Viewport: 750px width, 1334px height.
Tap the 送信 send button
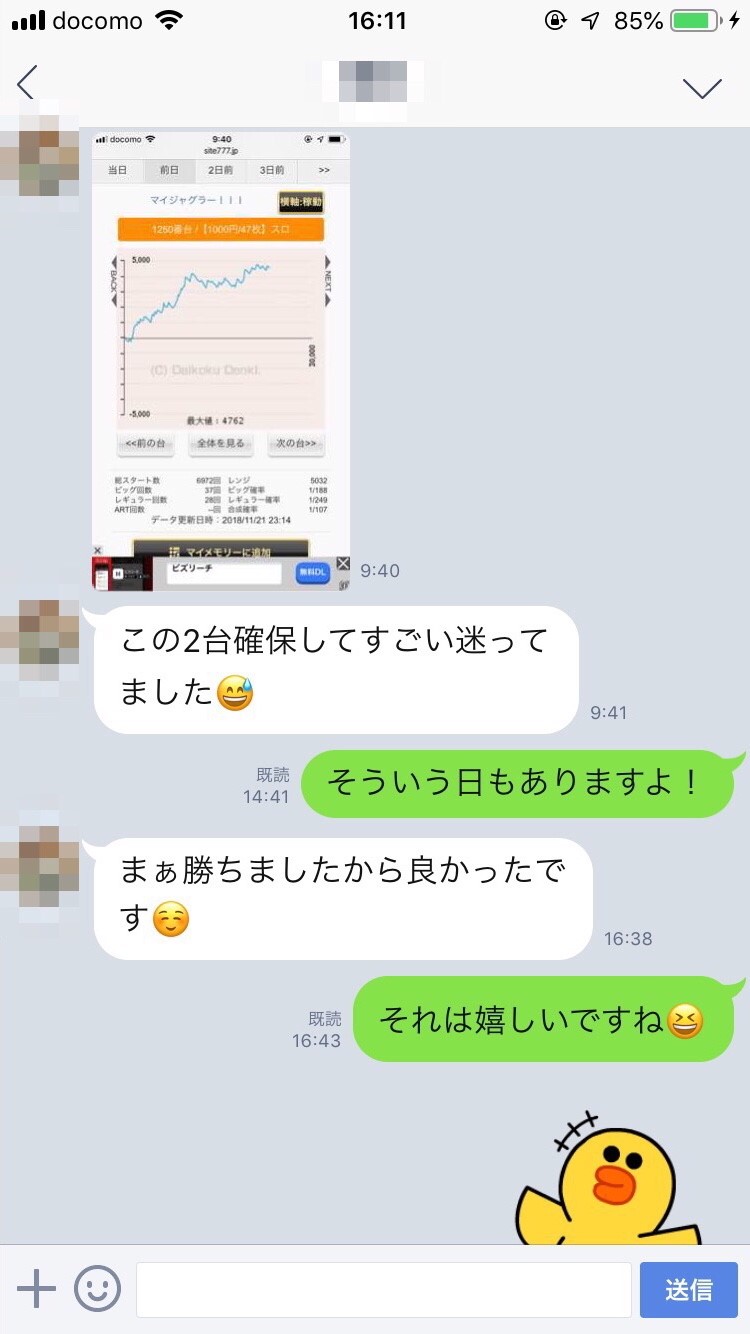pyautogui.click(x=688, y=1289)
